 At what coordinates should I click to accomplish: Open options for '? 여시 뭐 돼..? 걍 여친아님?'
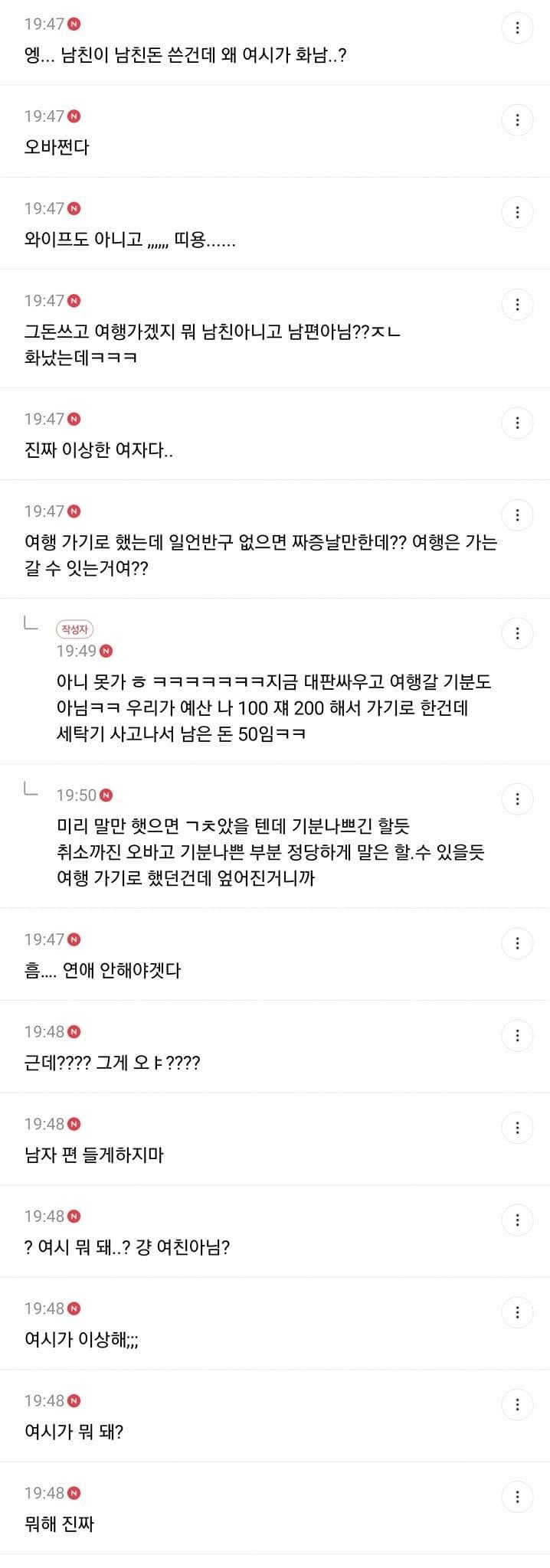pos(517,1220)
